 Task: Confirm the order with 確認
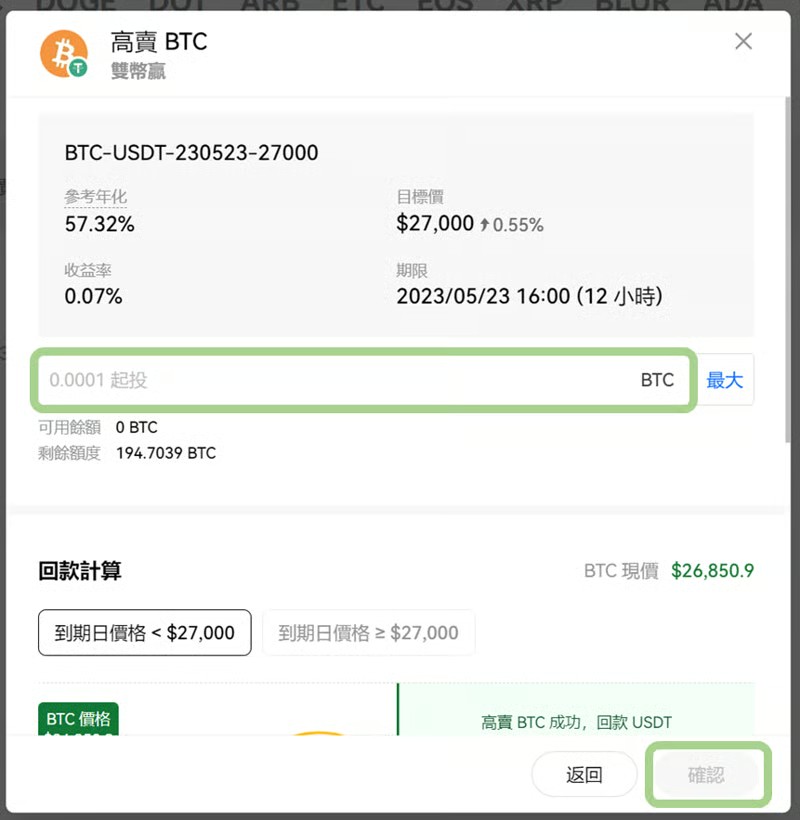(706, 775)
